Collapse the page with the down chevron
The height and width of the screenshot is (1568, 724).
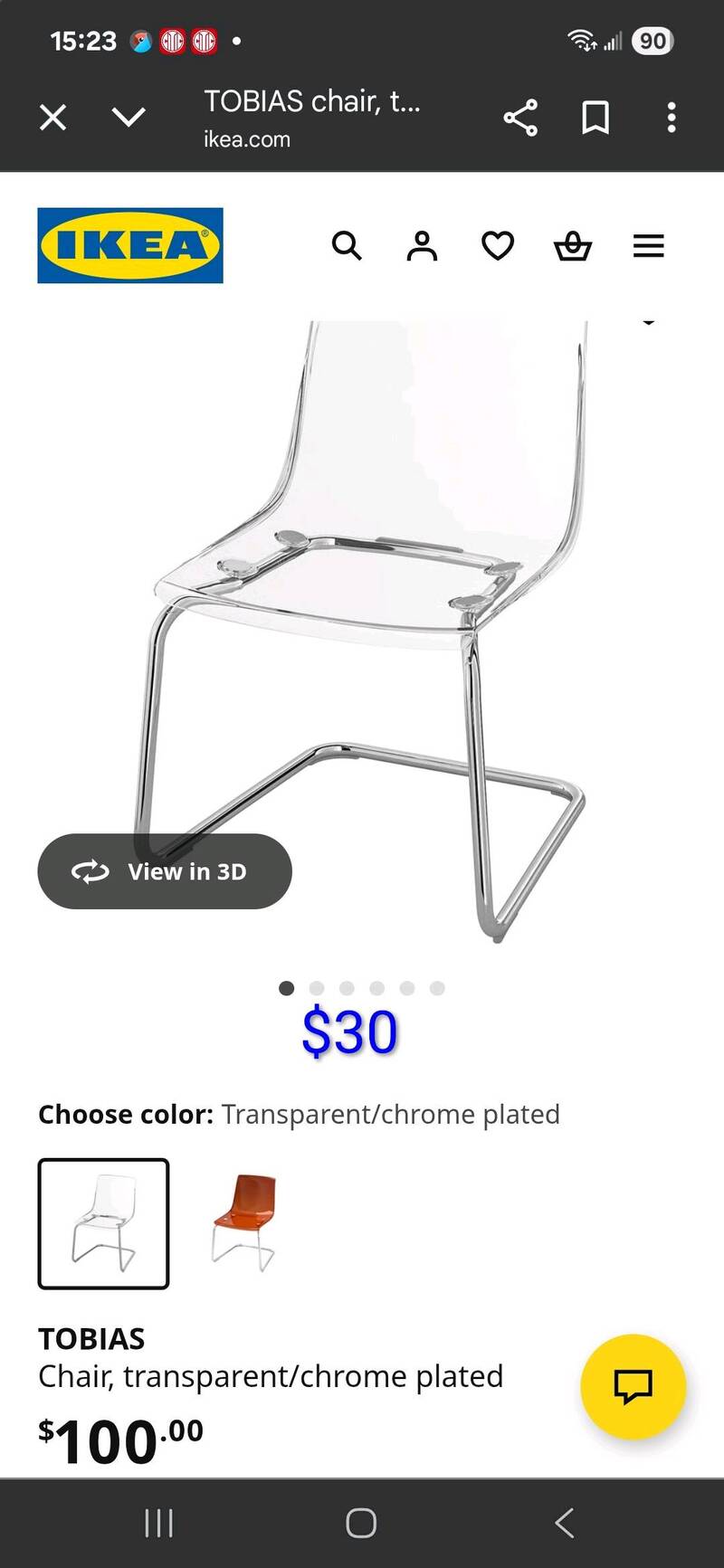point(129,117)
